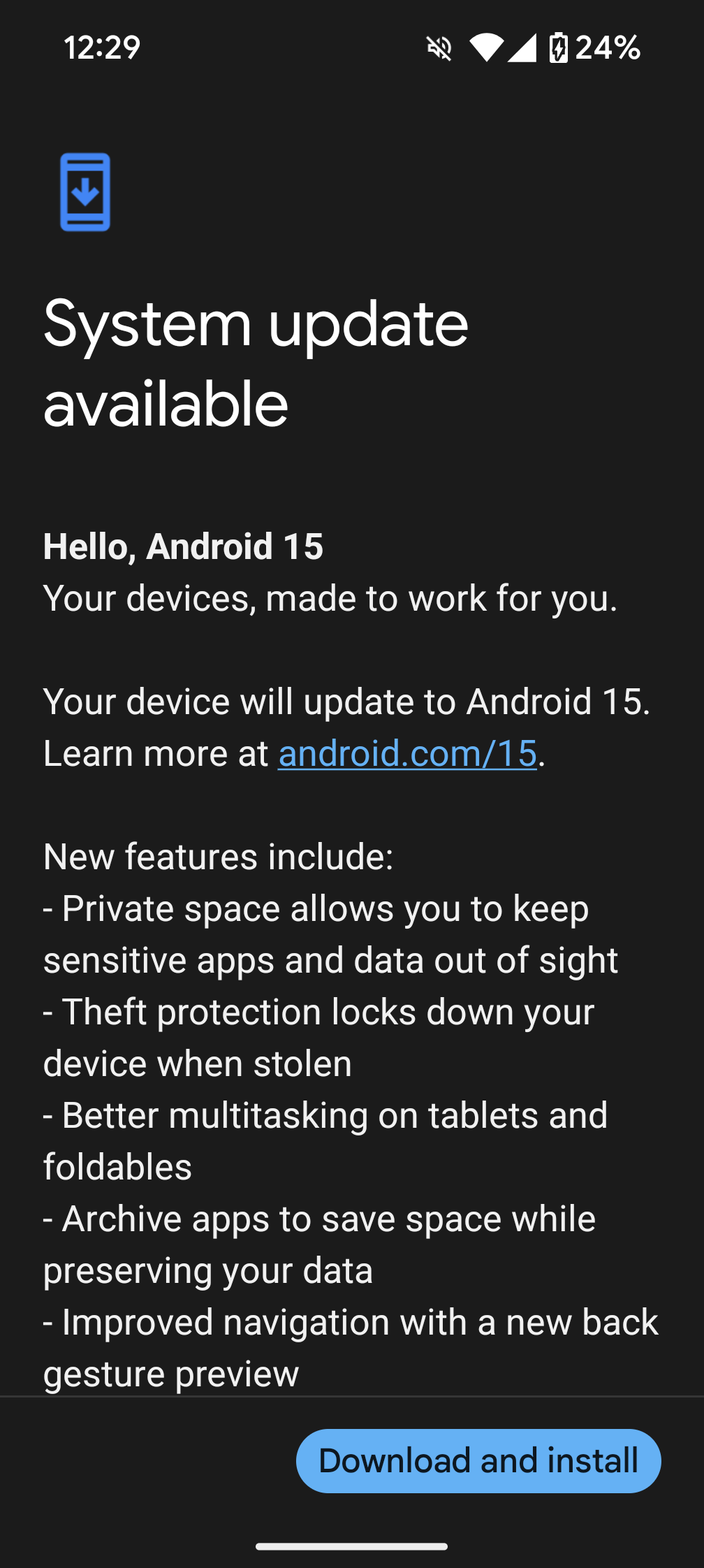Open the android.com/15 link
Screen dimensions: 704x1568
(x=407, y=754)
